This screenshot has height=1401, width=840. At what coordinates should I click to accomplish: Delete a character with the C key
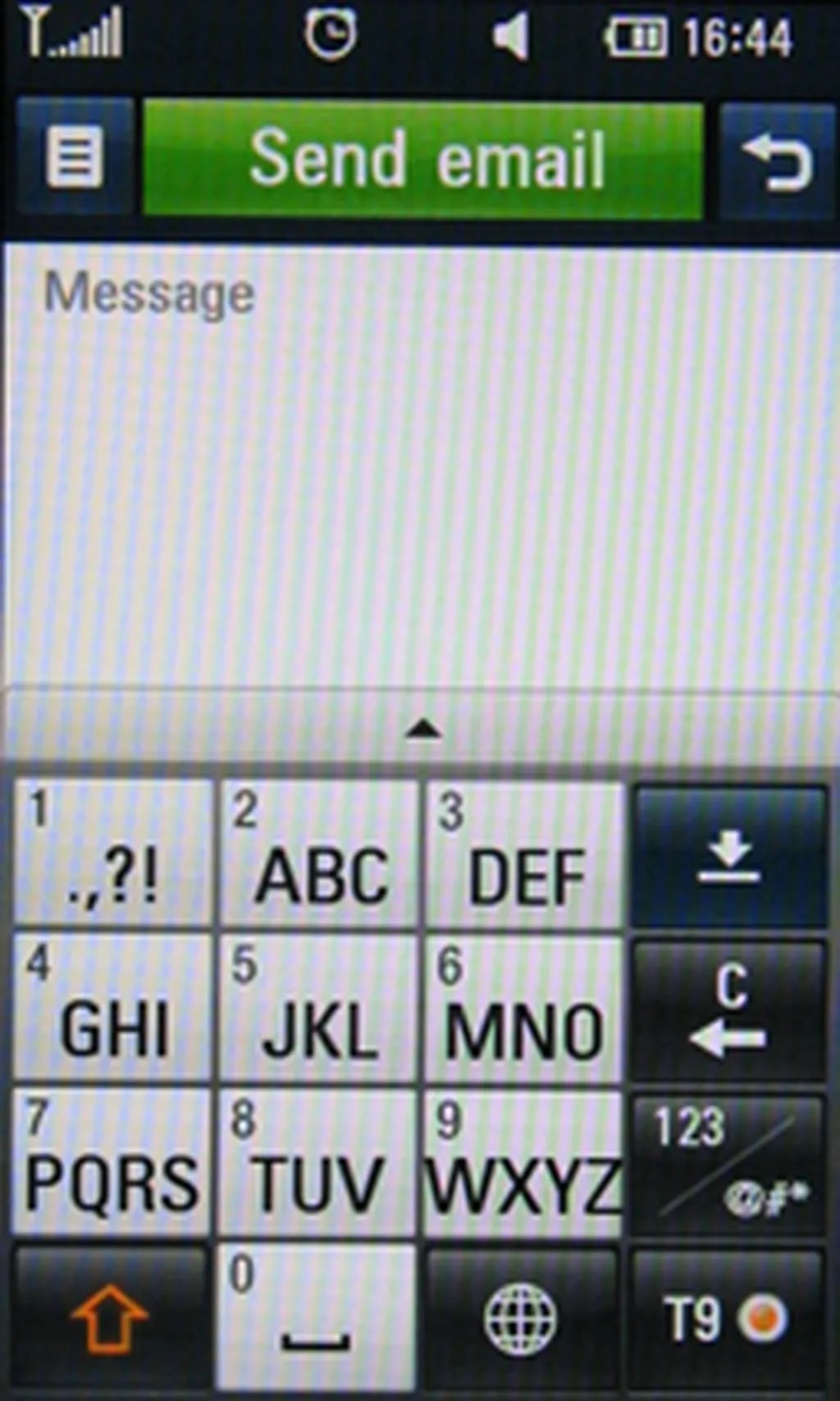728,1010
